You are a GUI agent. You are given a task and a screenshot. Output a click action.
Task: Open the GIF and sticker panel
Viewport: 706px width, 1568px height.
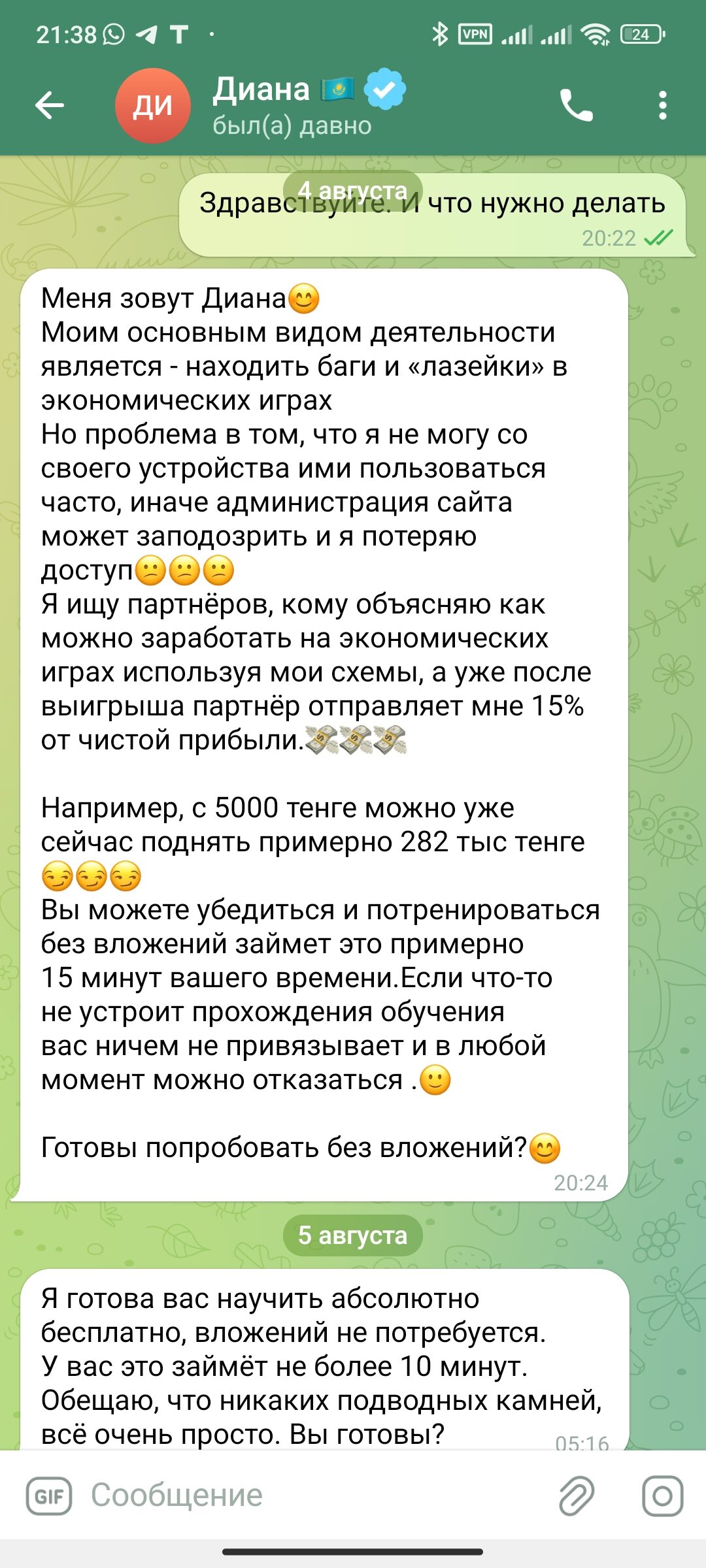[x=49, y=1495]
